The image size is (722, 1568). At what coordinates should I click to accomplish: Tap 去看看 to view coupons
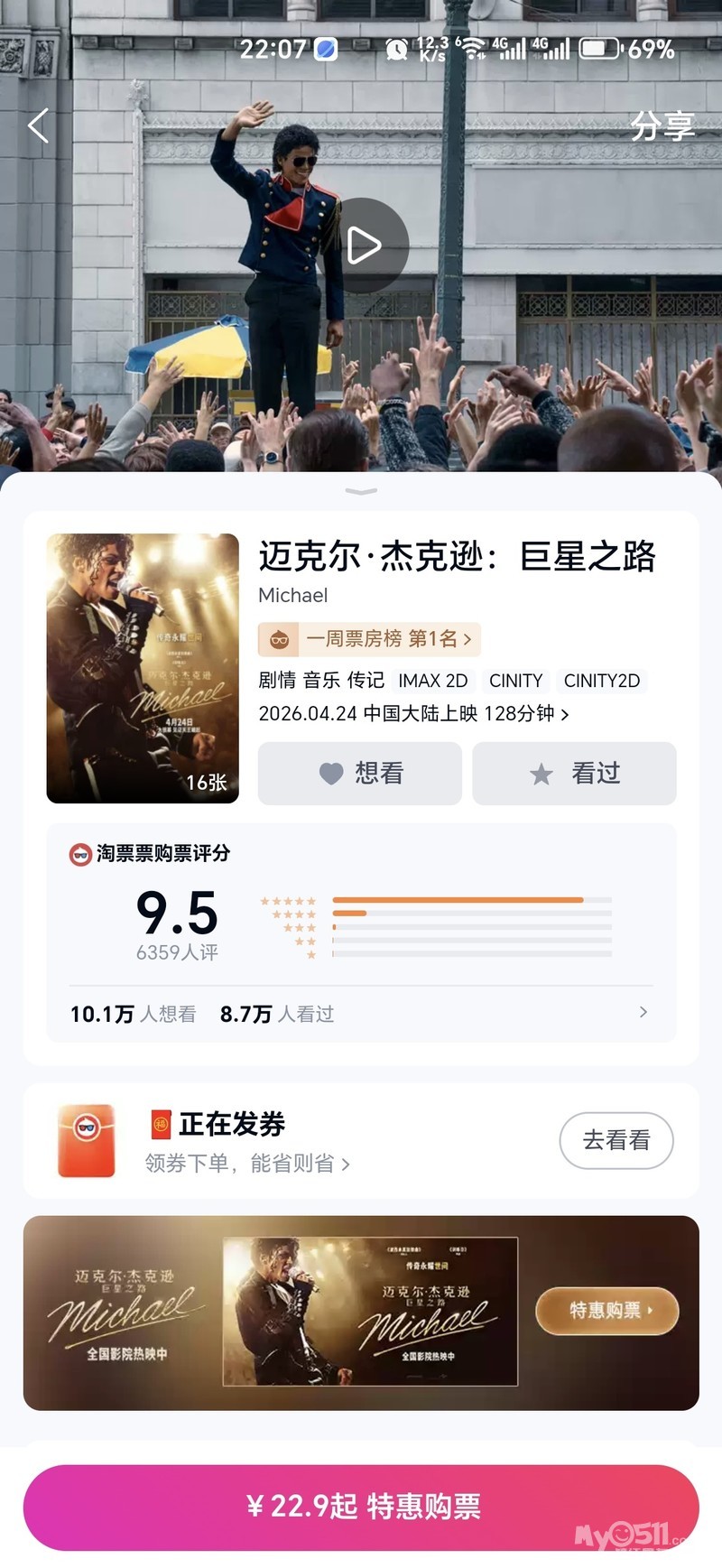pyautogui.click(x=616, y=1140)
